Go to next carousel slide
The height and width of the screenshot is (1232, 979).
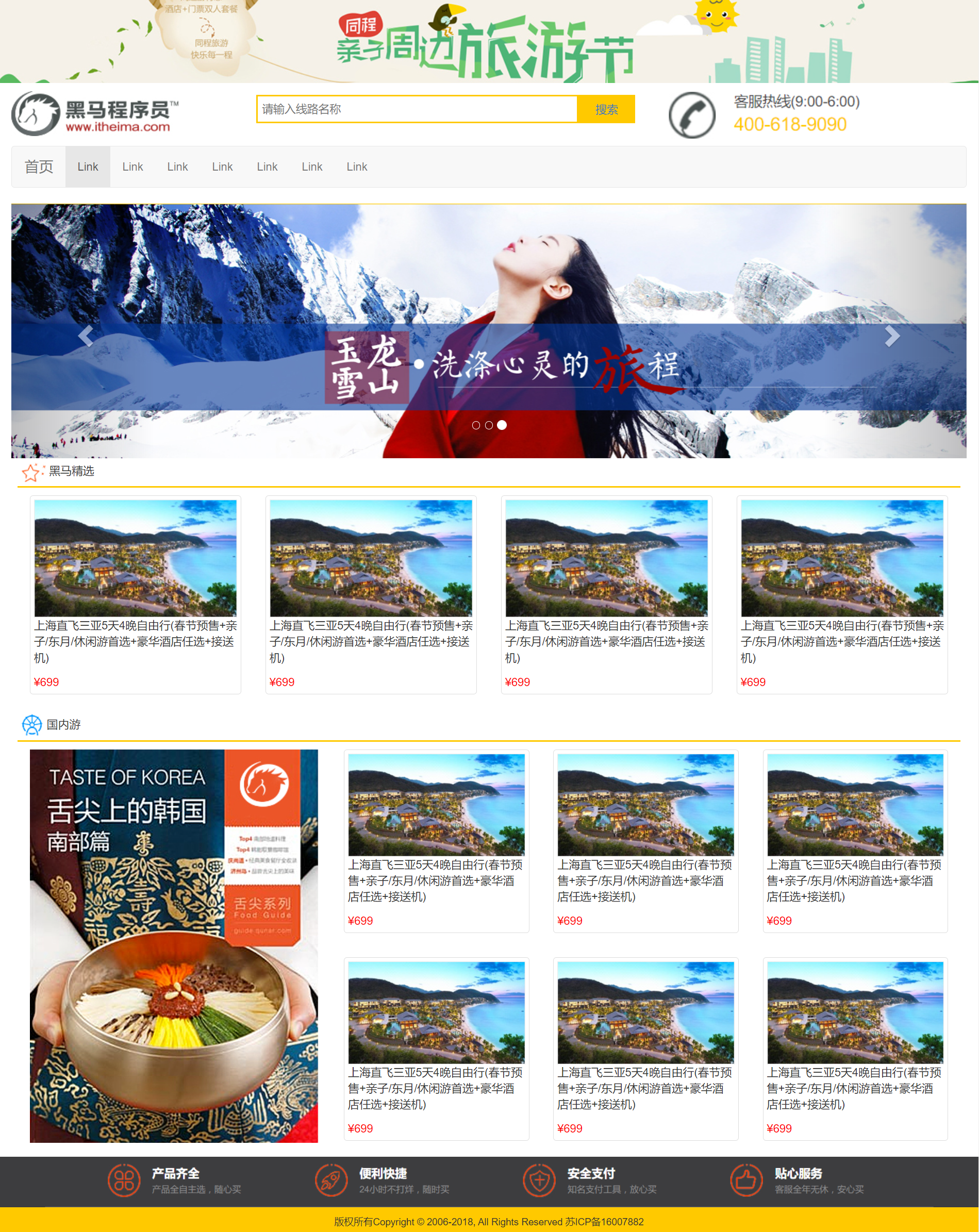pyautogui.click(x=891, y=336)
